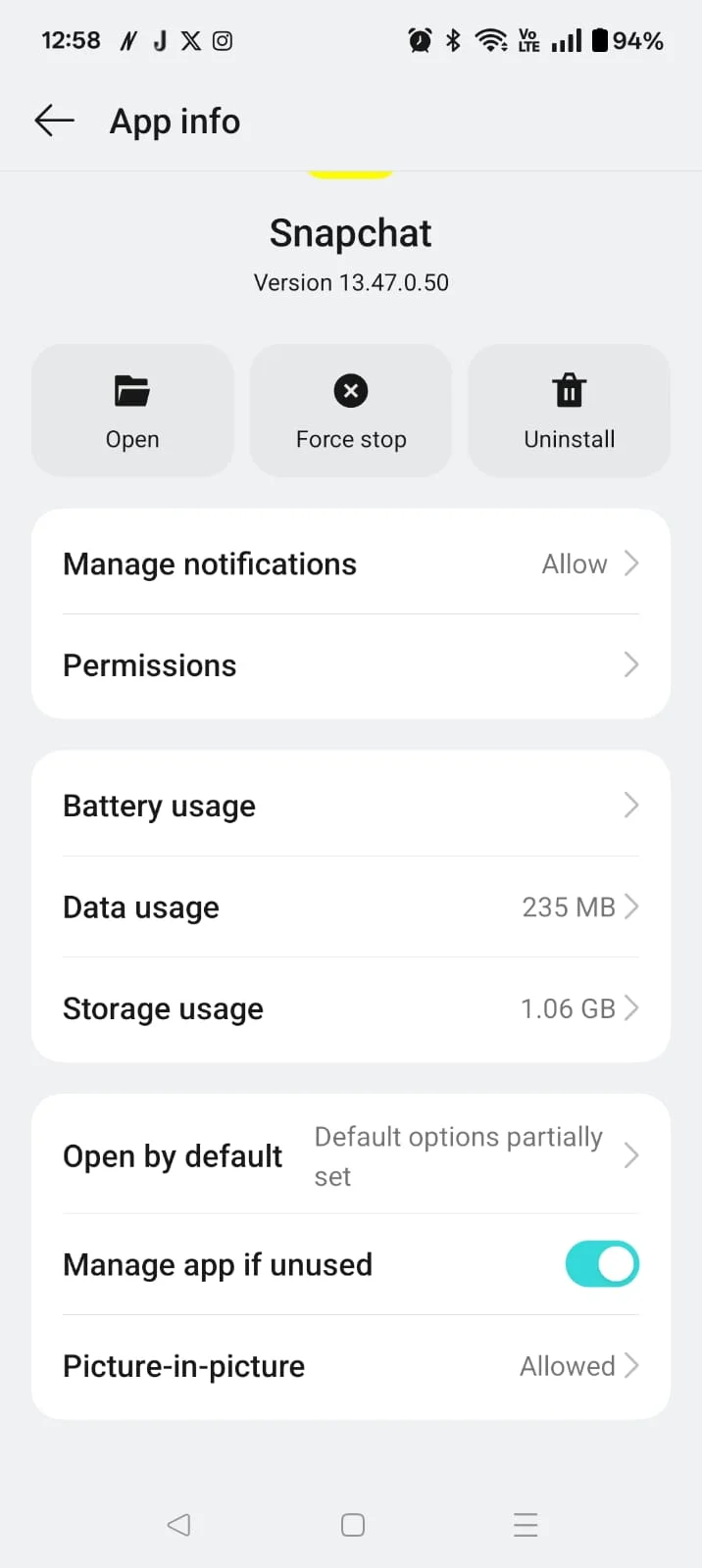Tap the system home button

353,1525
